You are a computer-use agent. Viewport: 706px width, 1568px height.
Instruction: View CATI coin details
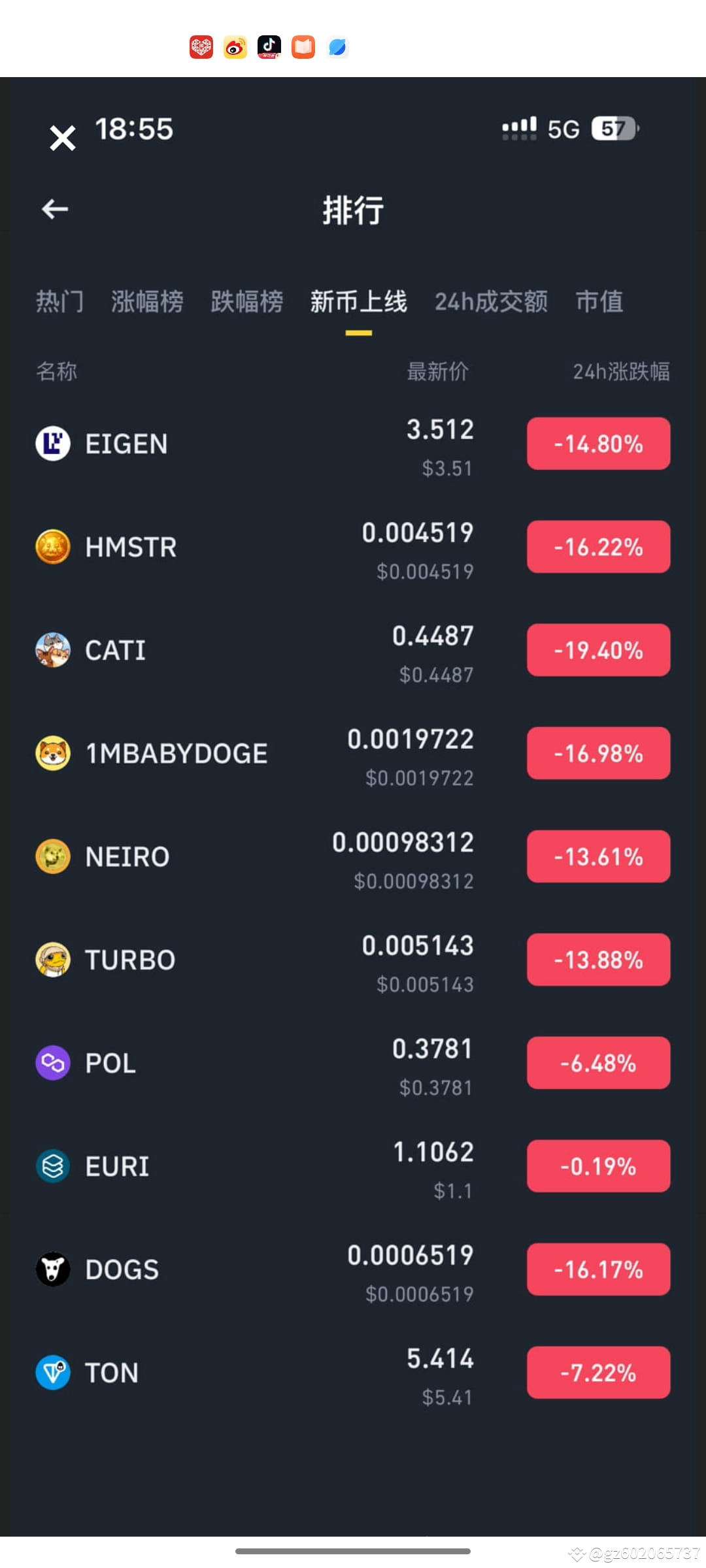[x=115, y=651]
